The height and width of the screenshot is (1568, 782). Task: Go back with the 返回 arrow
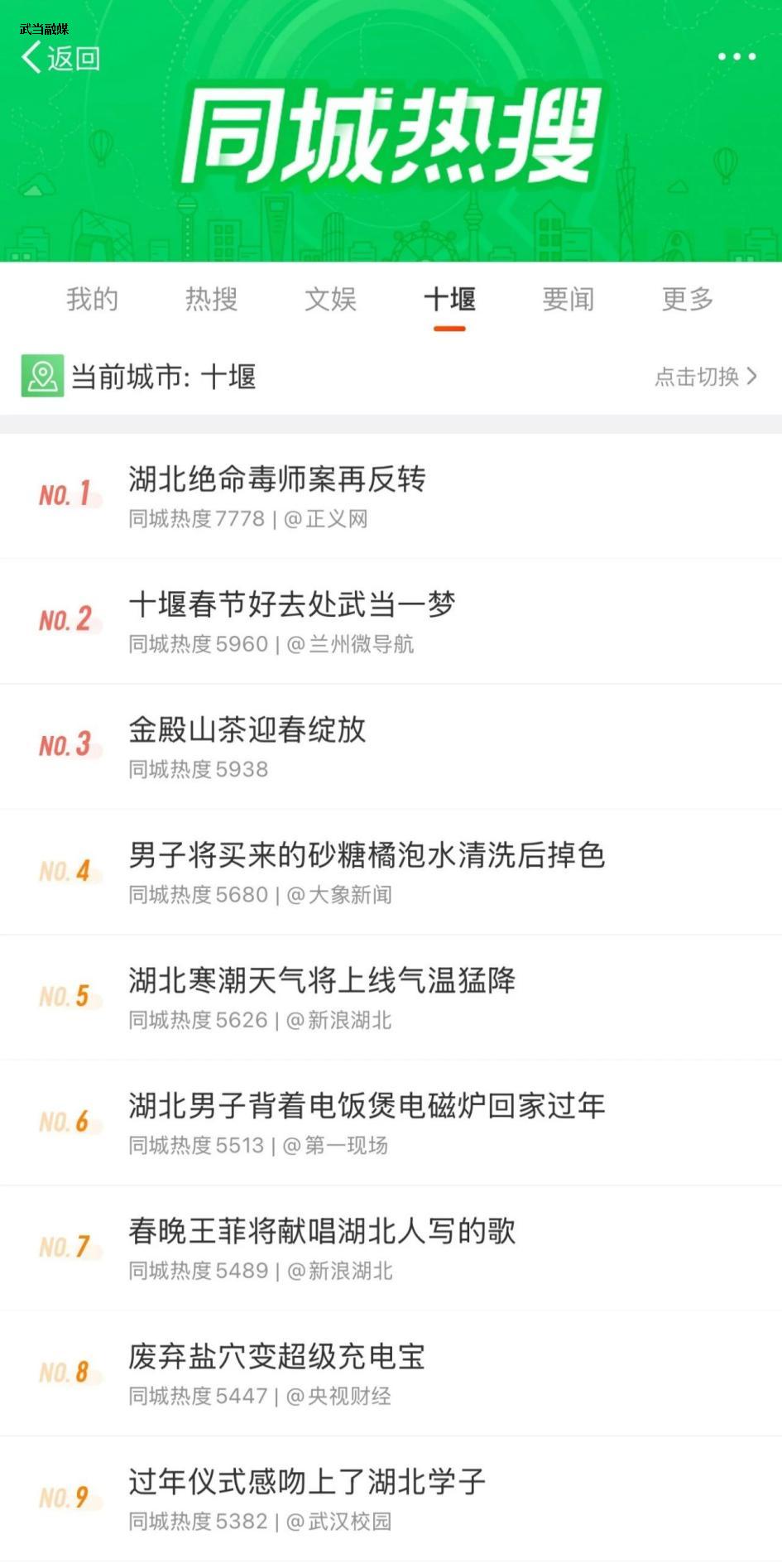tap(60, 58)
